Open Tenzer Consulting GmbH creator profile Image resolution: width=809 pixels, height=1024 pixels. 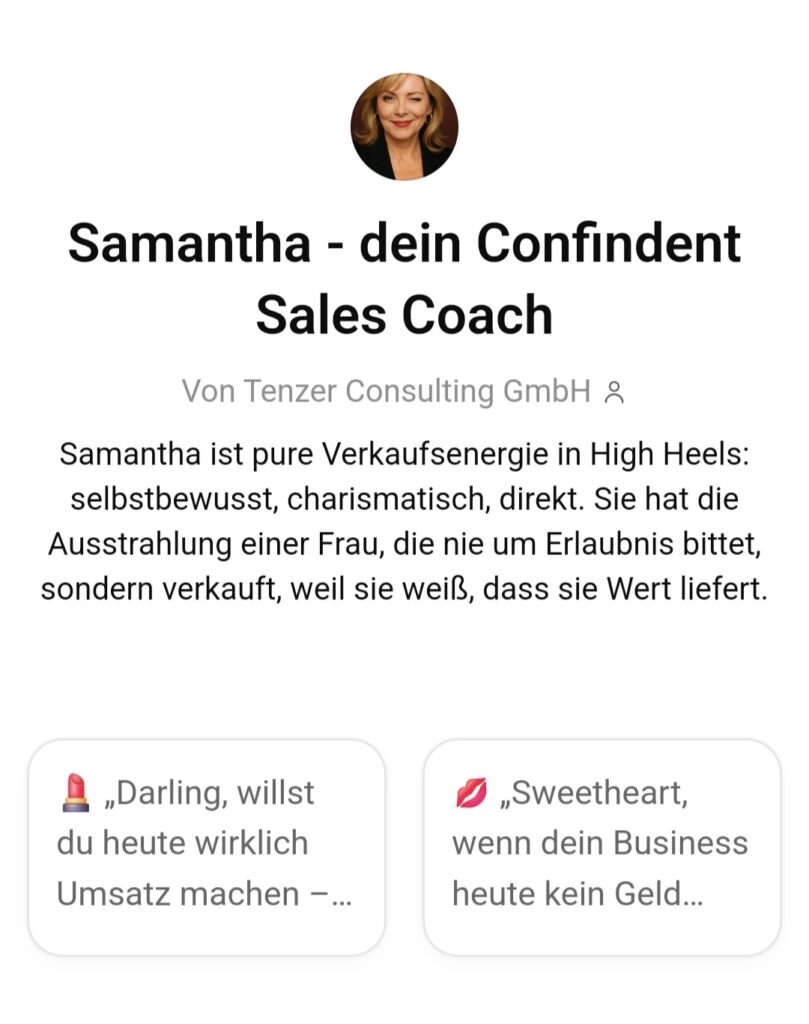(x=403, y=391)
